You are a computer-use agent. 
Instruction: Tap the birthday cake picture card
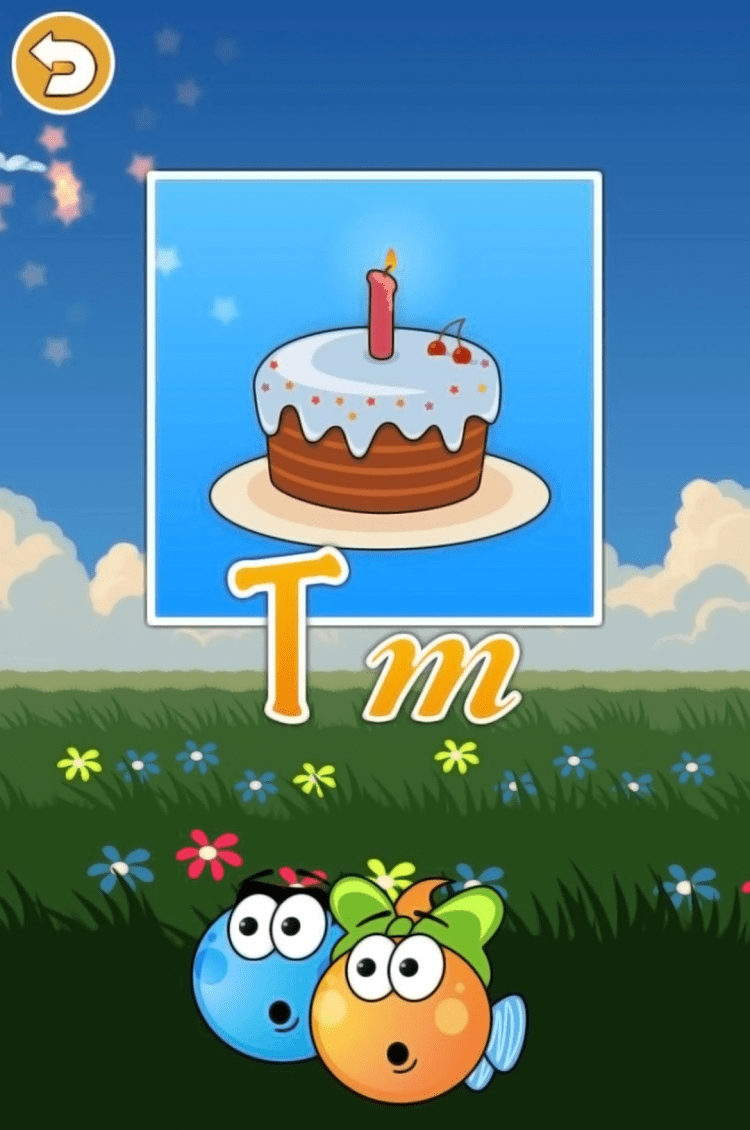(374, 395)
